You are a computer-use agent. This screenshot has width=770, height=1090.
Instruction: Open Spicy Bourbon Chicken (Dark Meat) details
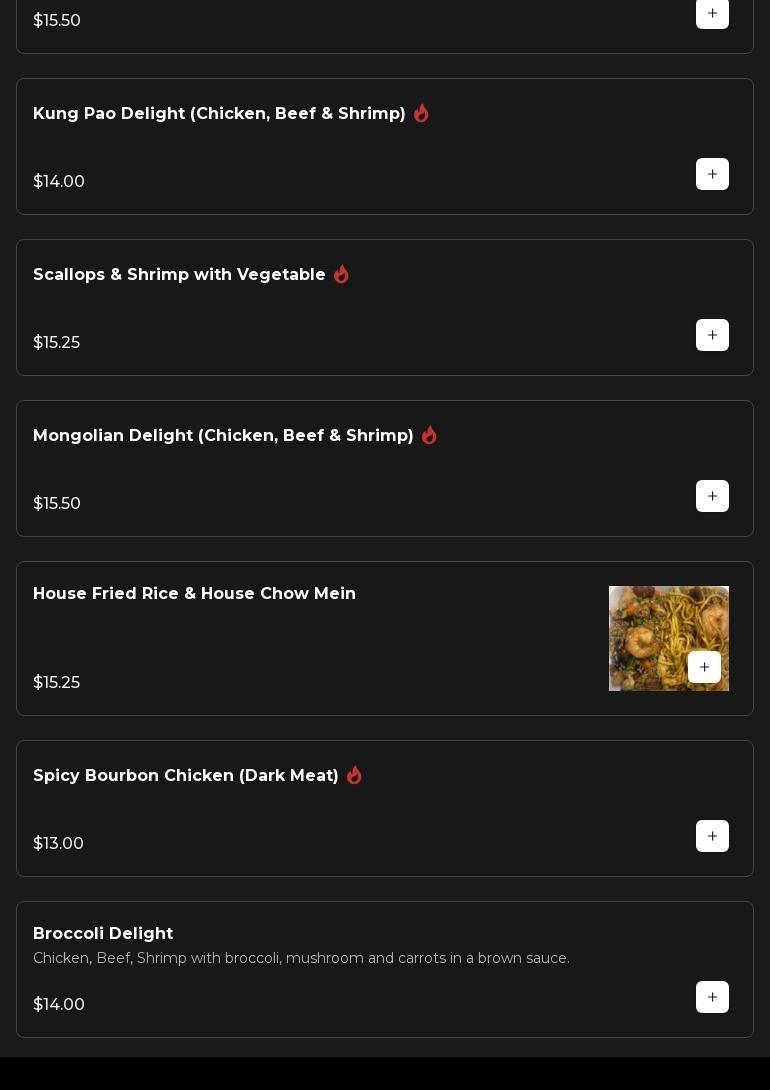(x=186, y=776)
